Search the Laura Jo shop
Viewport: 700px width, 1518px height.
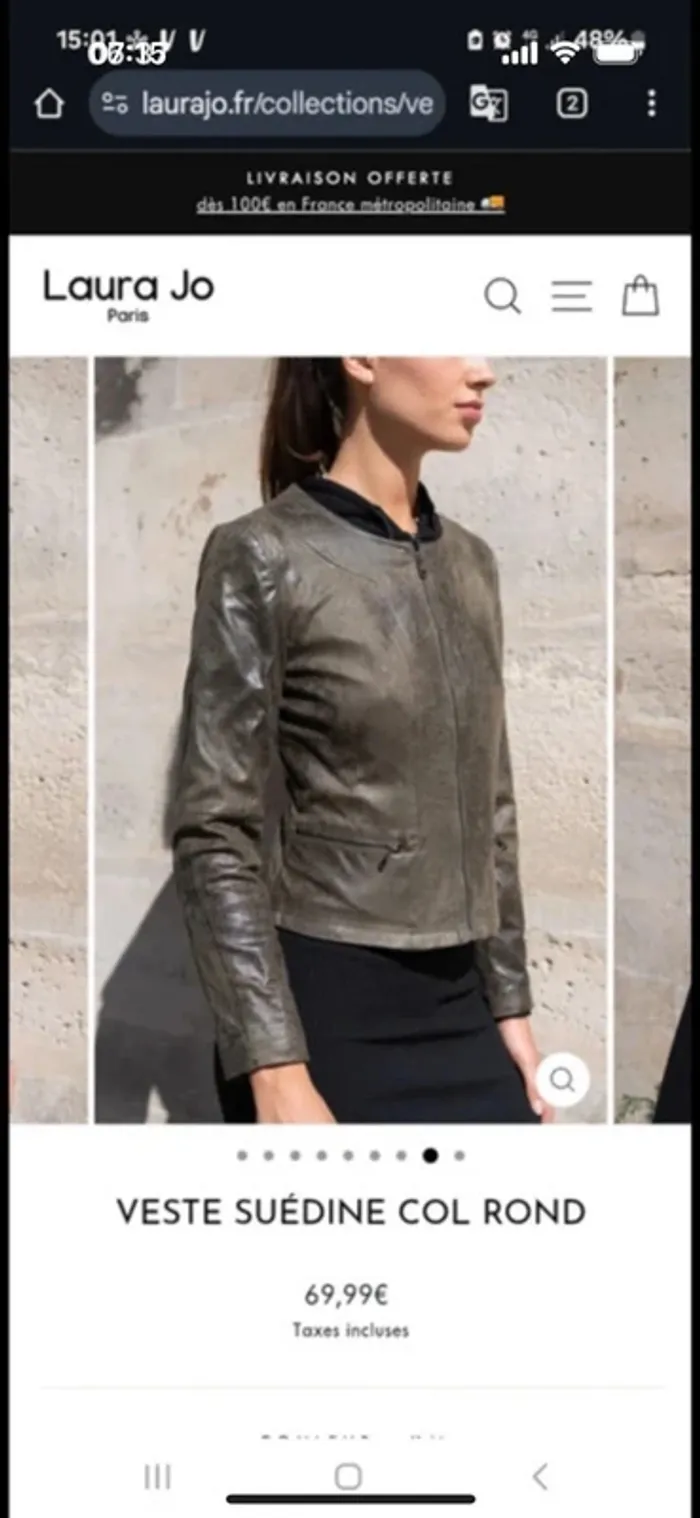(502, 296)
